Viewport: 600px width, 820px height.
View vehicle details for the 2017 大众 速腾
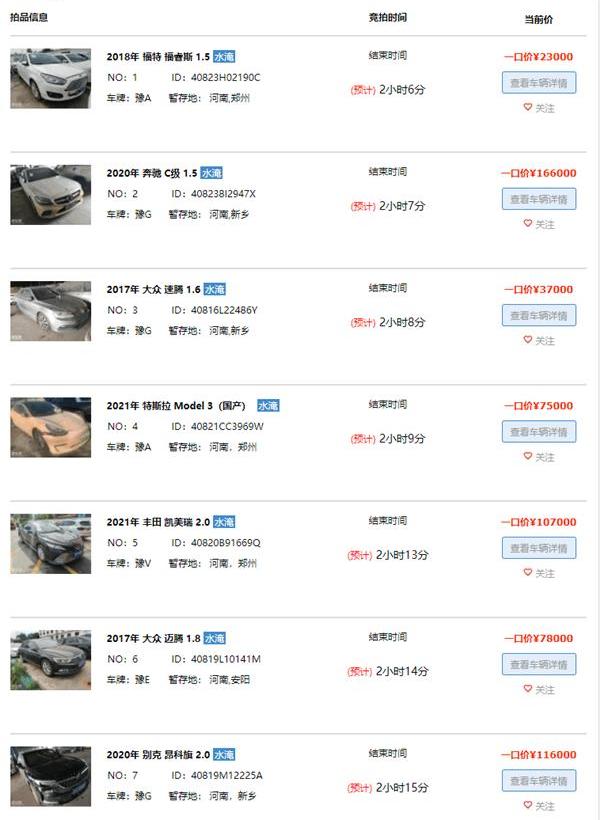(539, 315)
